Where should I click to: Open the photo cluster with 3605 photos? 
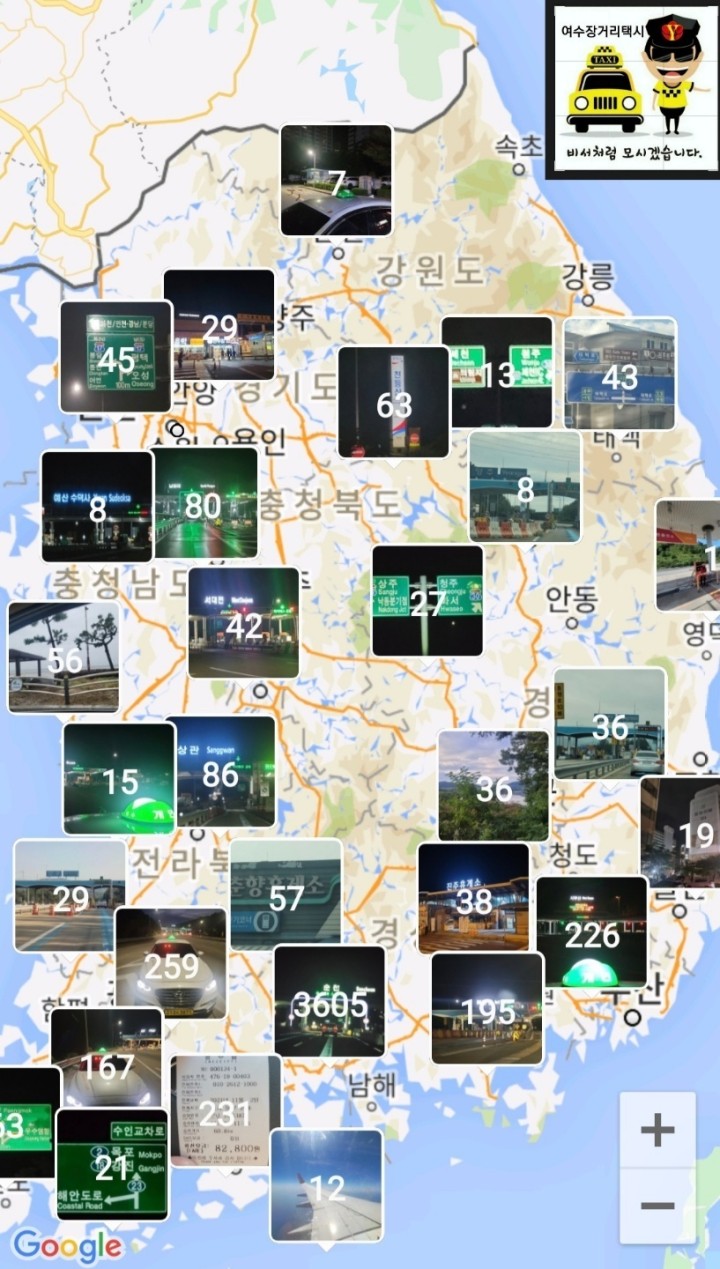click(329, 1001)
